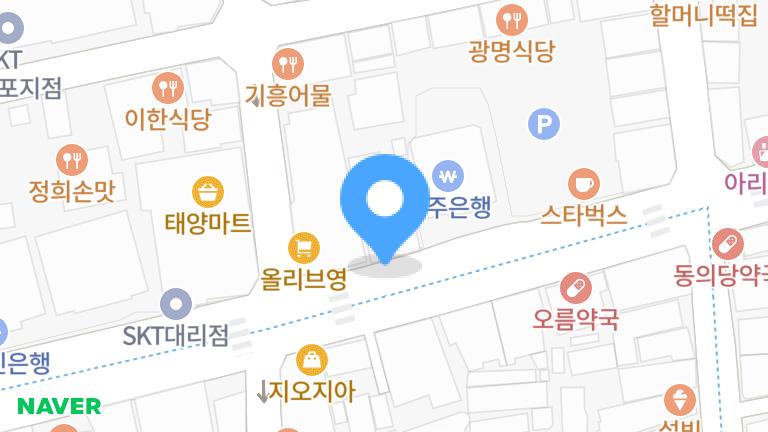Select the 광명식당 restaurant marker

[x=512, y=18]
